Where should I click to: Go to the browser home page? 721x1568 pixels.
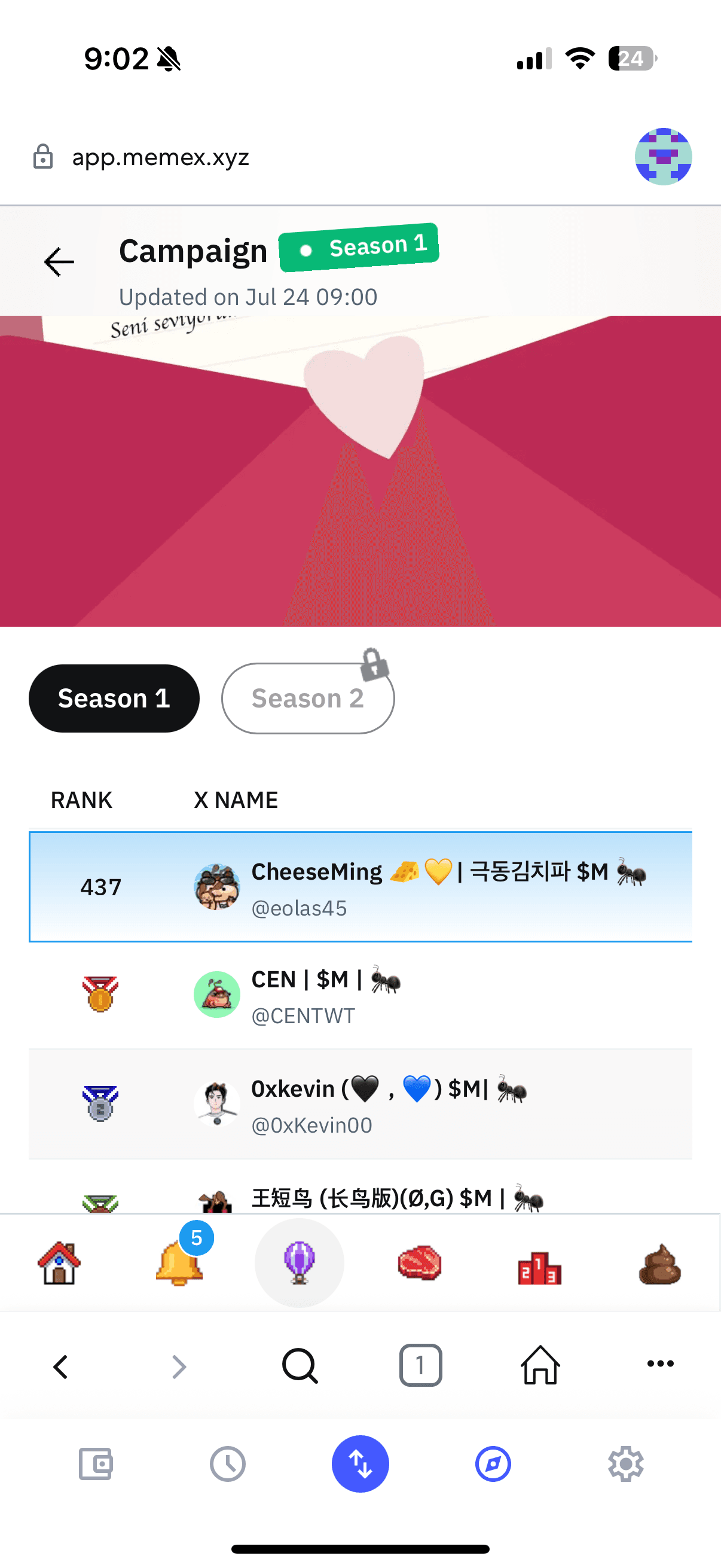click(x=540, y=1365)
